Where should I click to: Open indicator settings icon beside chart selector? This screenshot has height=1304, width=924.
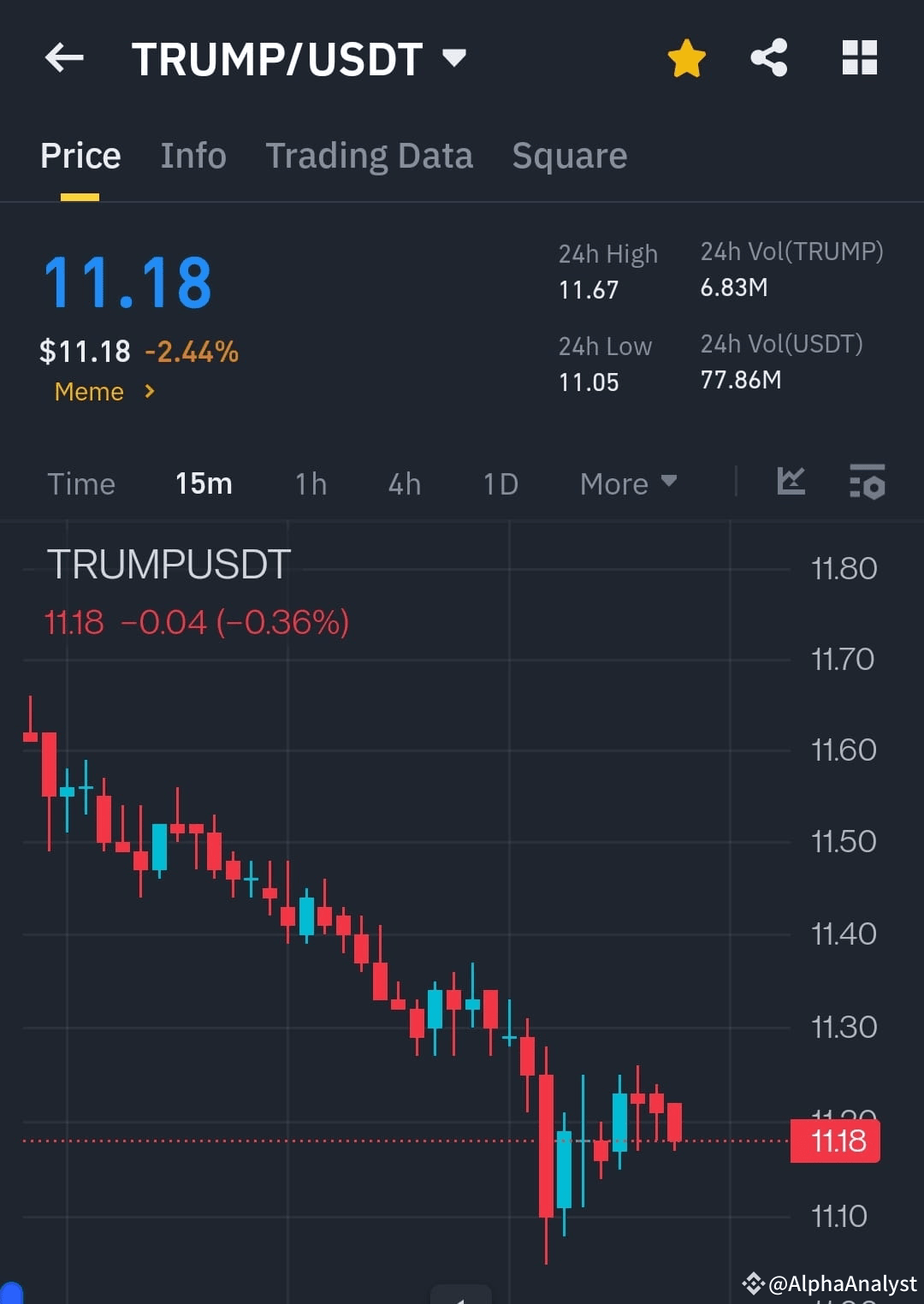867,483
